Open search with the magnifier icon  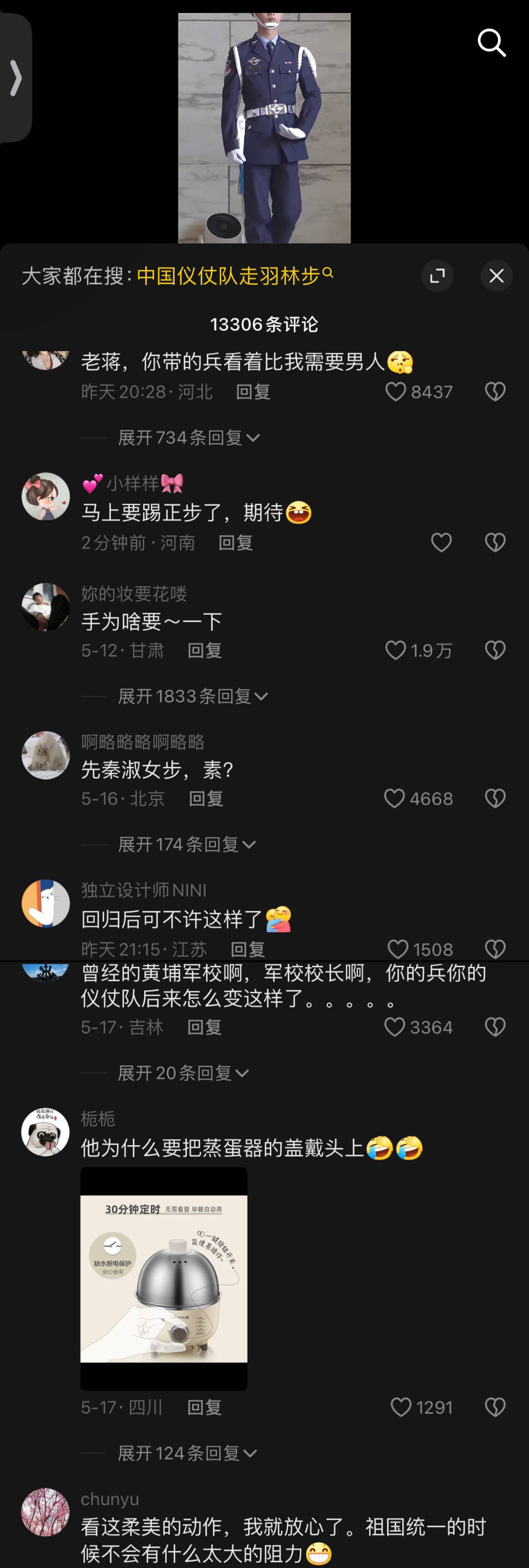491,42
